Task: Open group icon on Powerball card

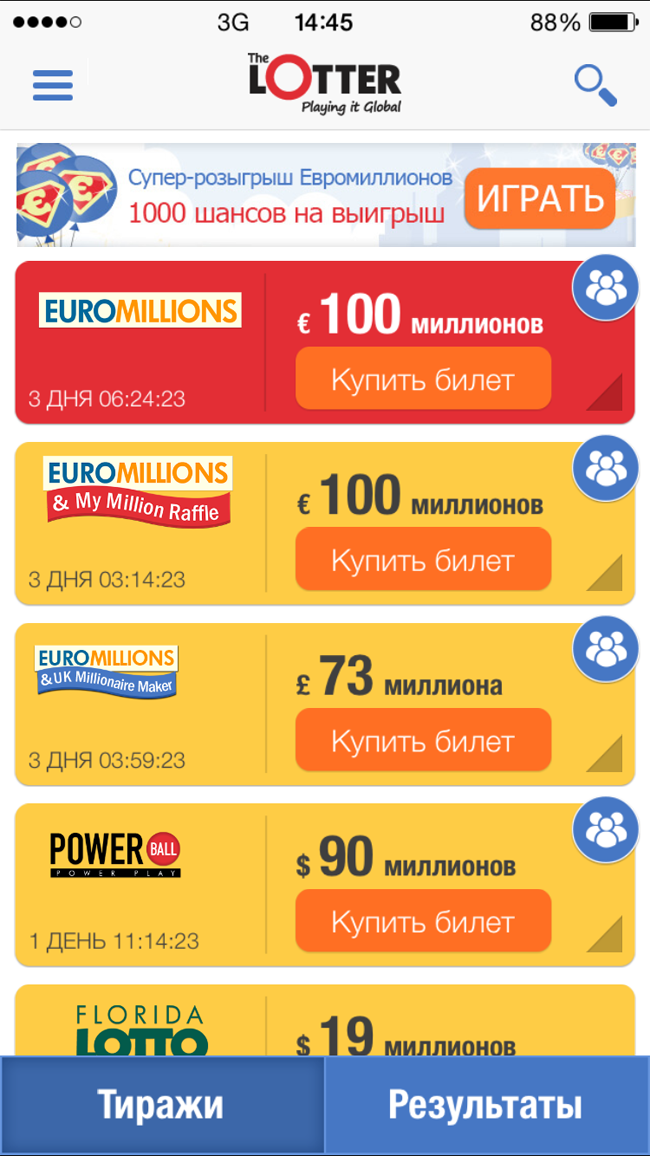Action: tap(605, 829)
